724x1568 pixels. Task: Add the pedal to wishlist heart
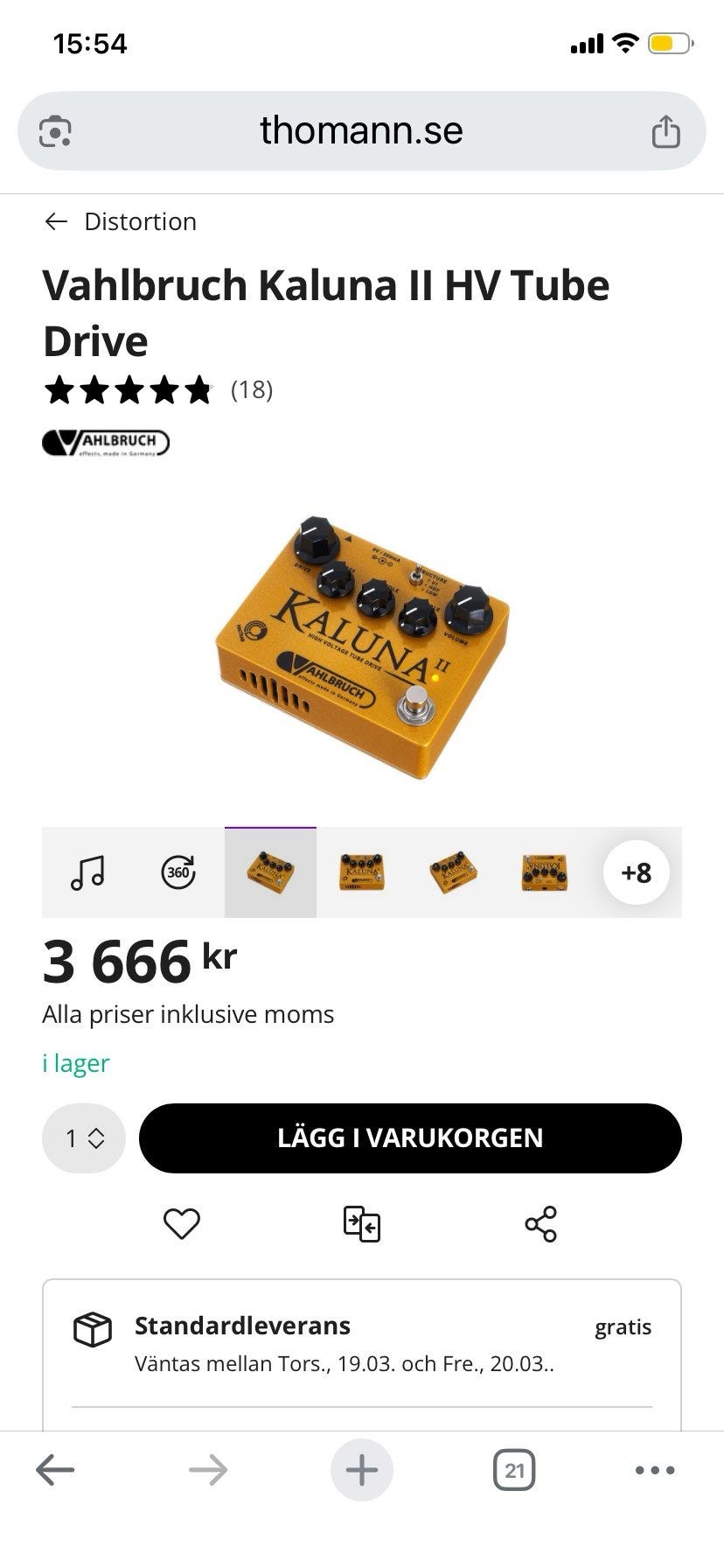pos(182,1223)
